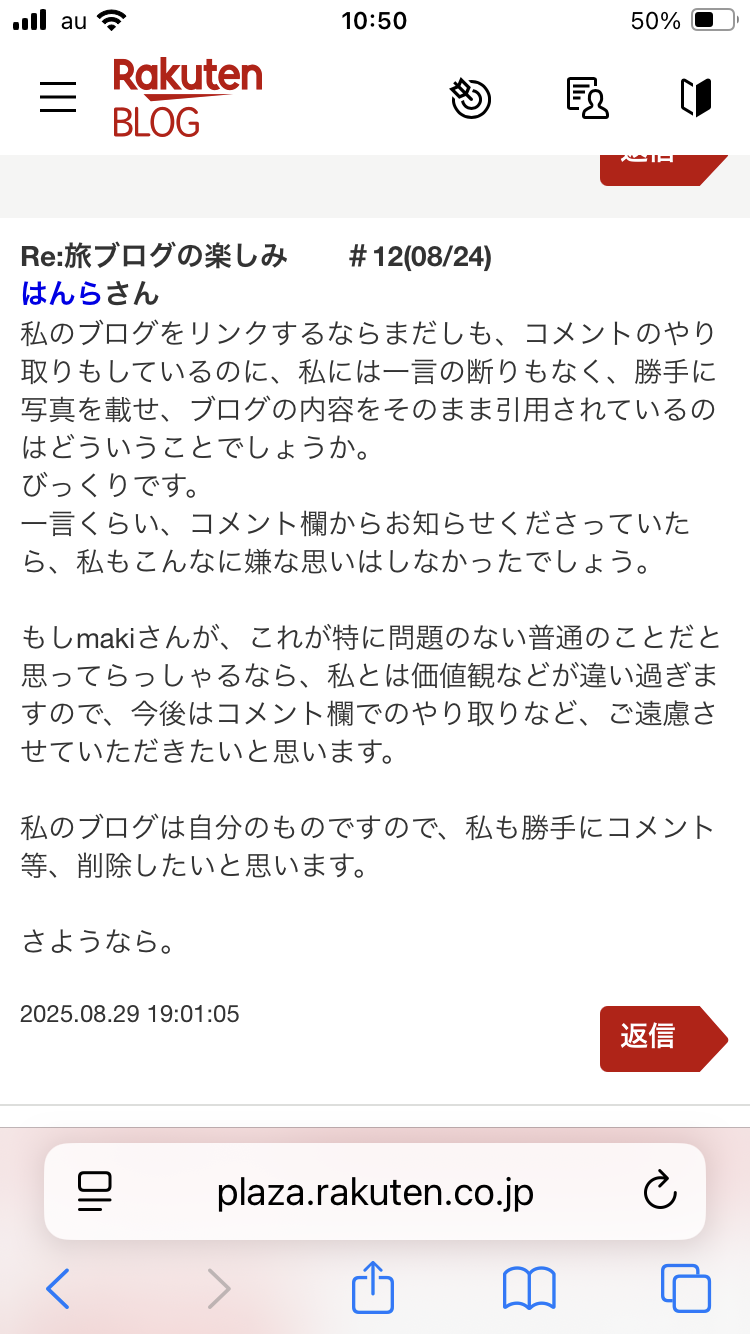
Task: Reload the page
Action: click(x=660, y=1191)
